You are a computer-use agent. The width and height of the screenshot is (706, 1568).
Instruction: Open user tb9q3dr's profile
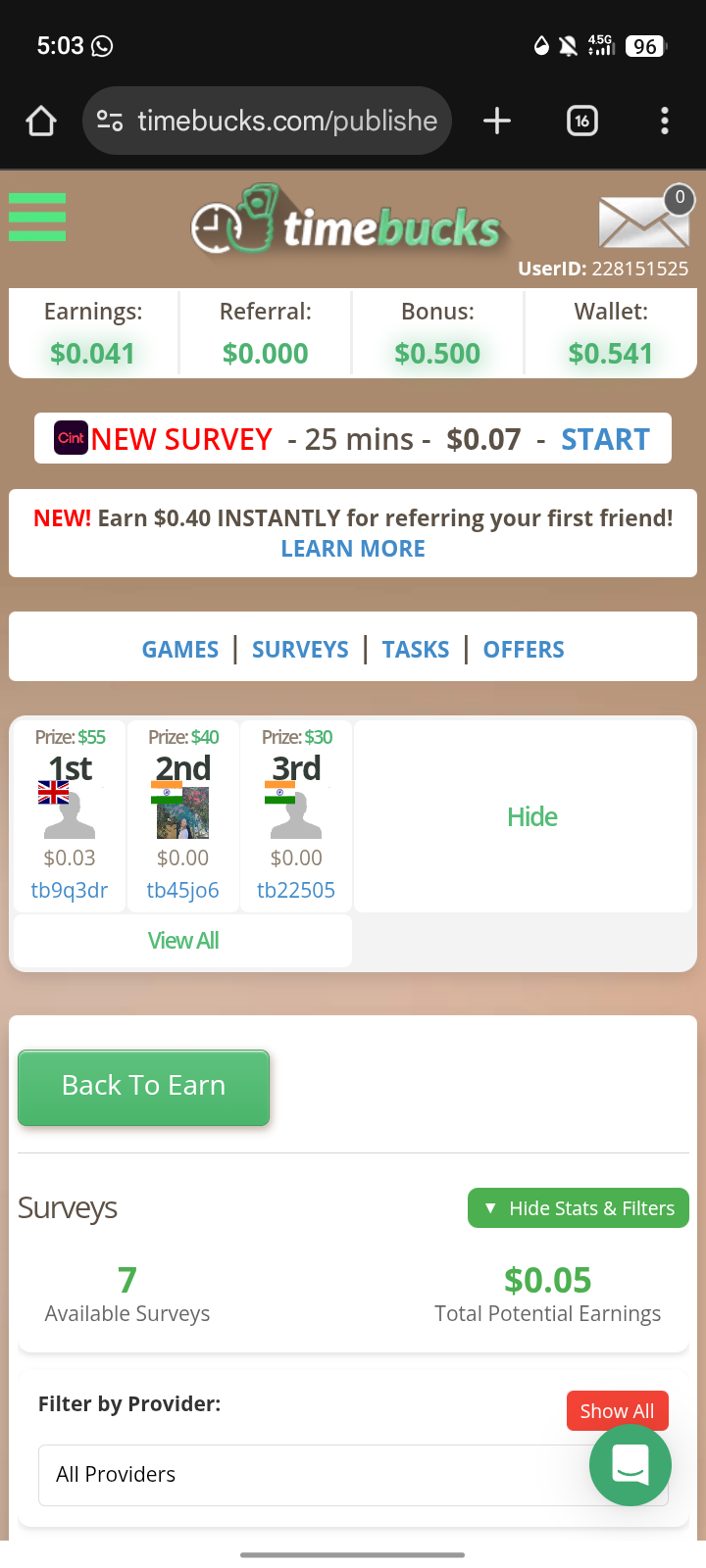point(70,890)
